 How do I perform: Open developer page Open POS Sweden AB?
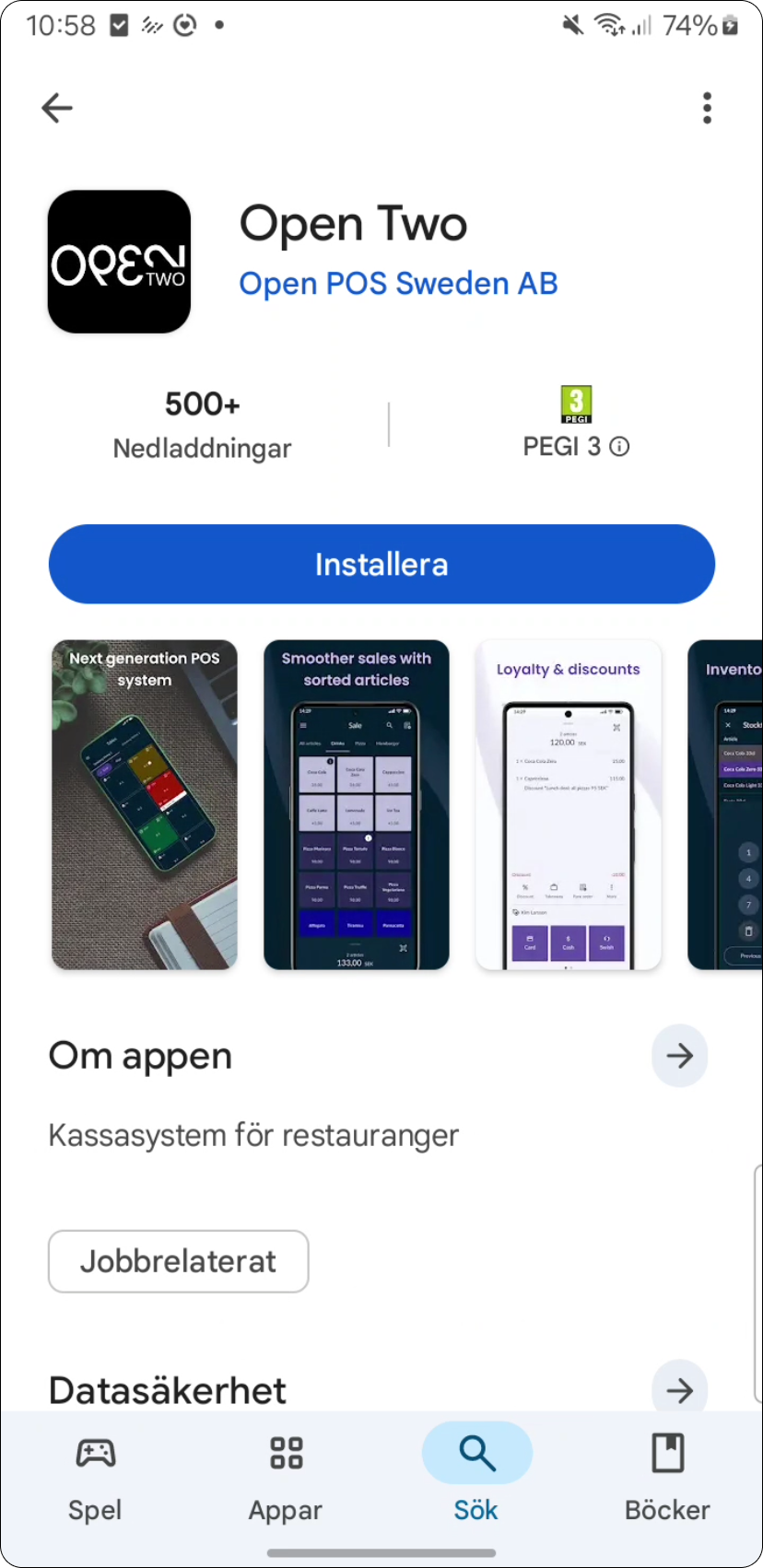tap(398, 284)
